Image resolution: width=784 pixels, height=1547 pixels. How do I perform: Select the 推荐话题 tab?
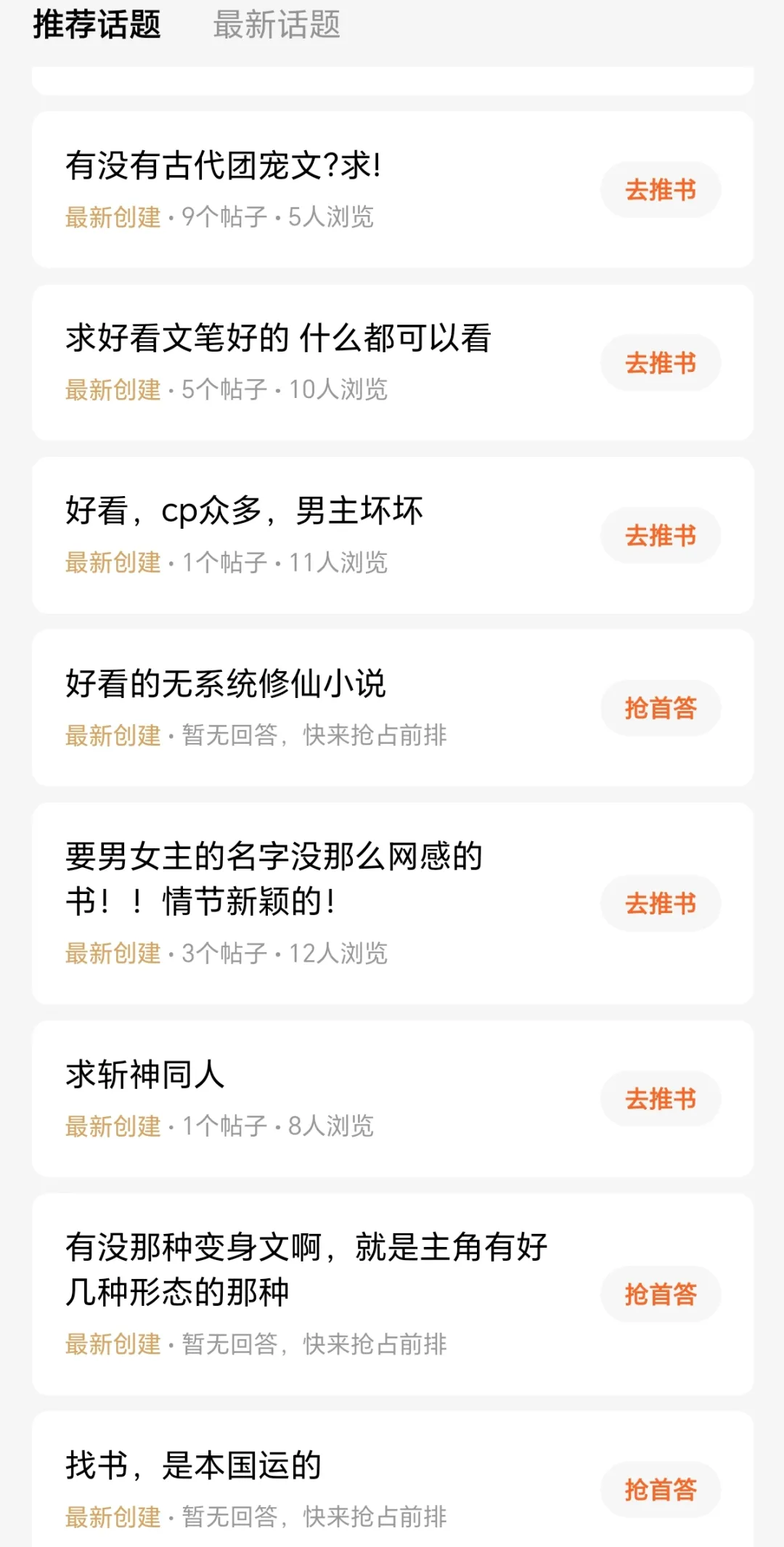click(x=97, y=25)
